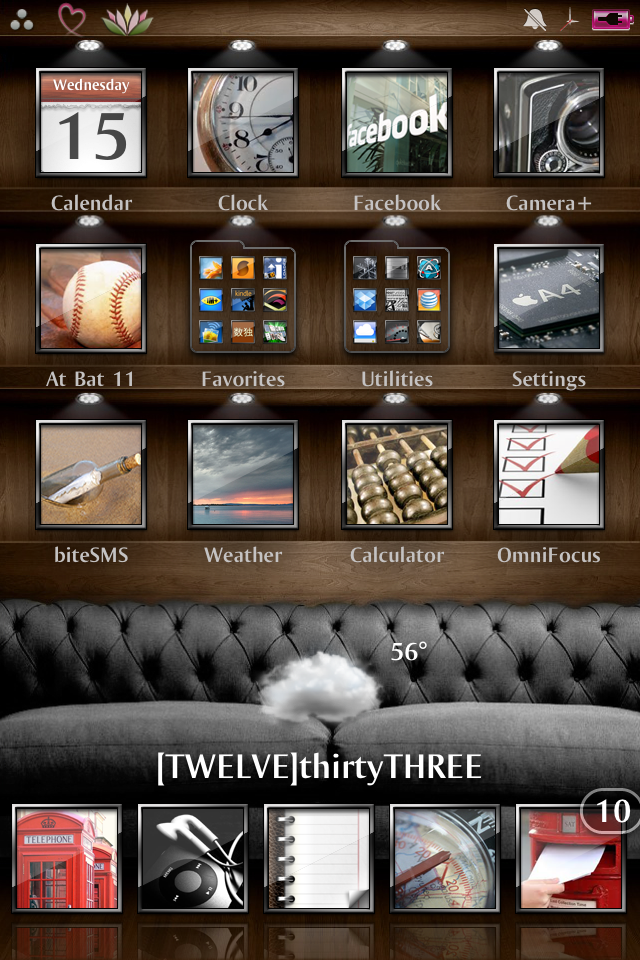Open the iPod earbuds dock icon
Screen dimensions: 640x960
[192, 858]
